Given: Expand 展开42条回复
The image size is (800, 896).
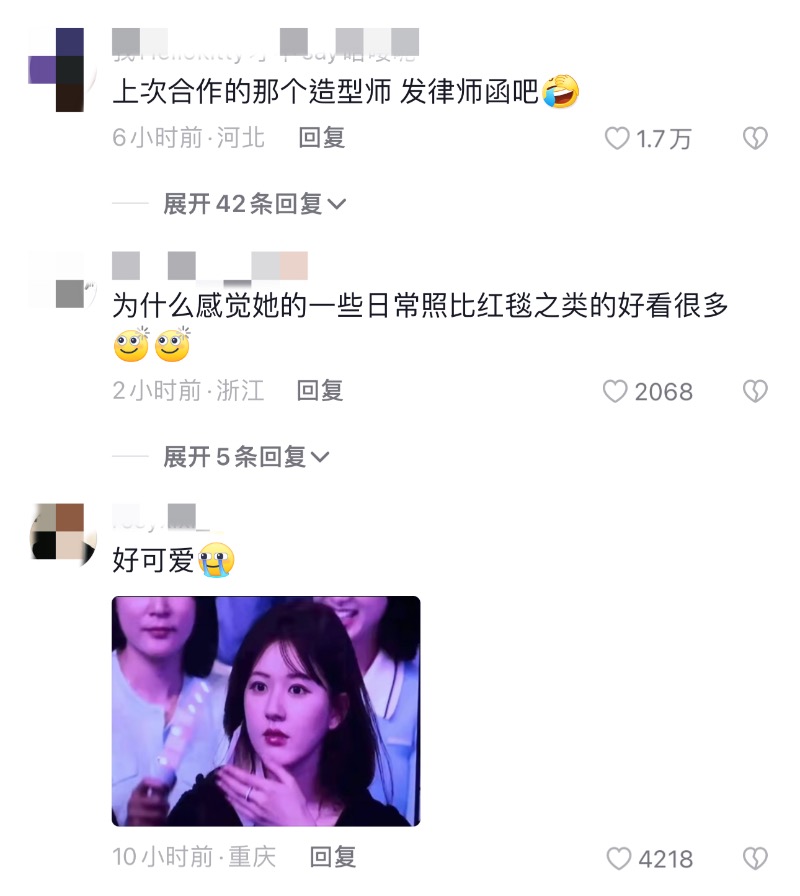Looking at the screenshot, I should coord(254,204).
